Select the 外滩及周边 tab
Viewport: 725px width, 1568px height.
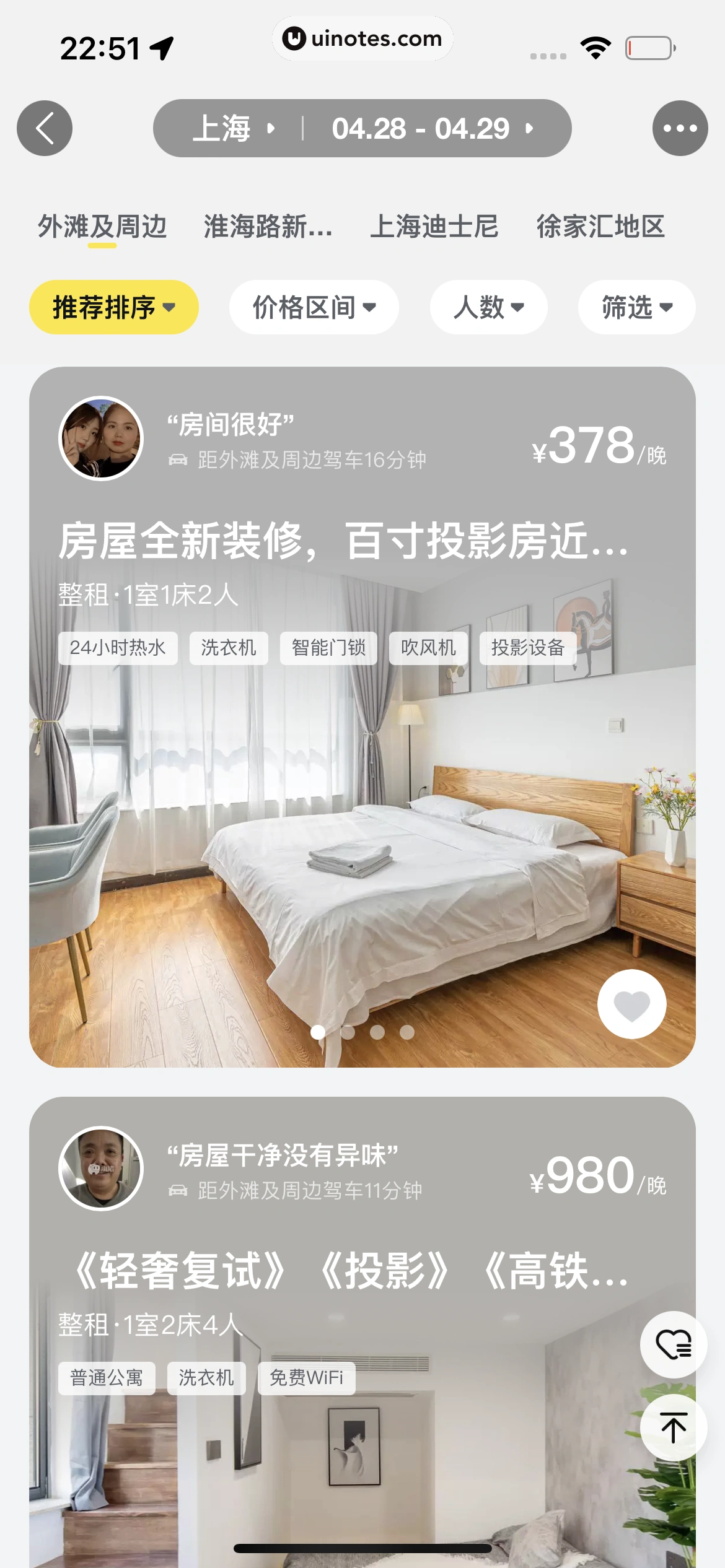(102, 227)
